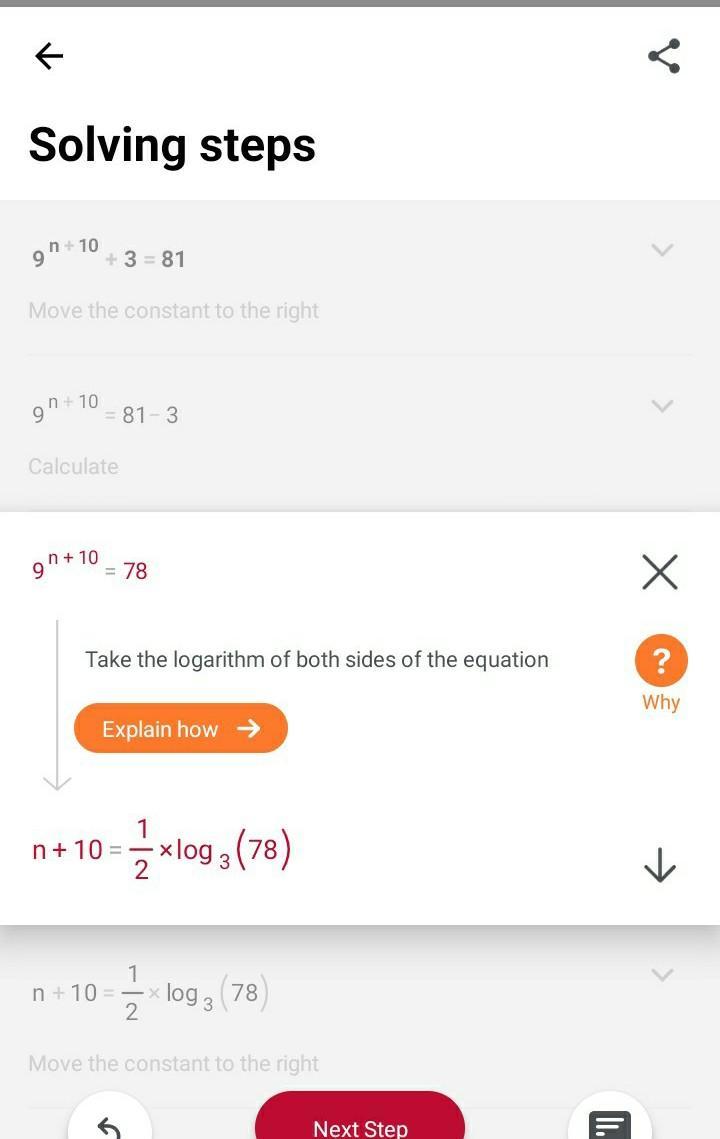Expand the n + 10 logarithm step
The height and width of the screenshot is (1139, 720).
[x=662, y=974]
